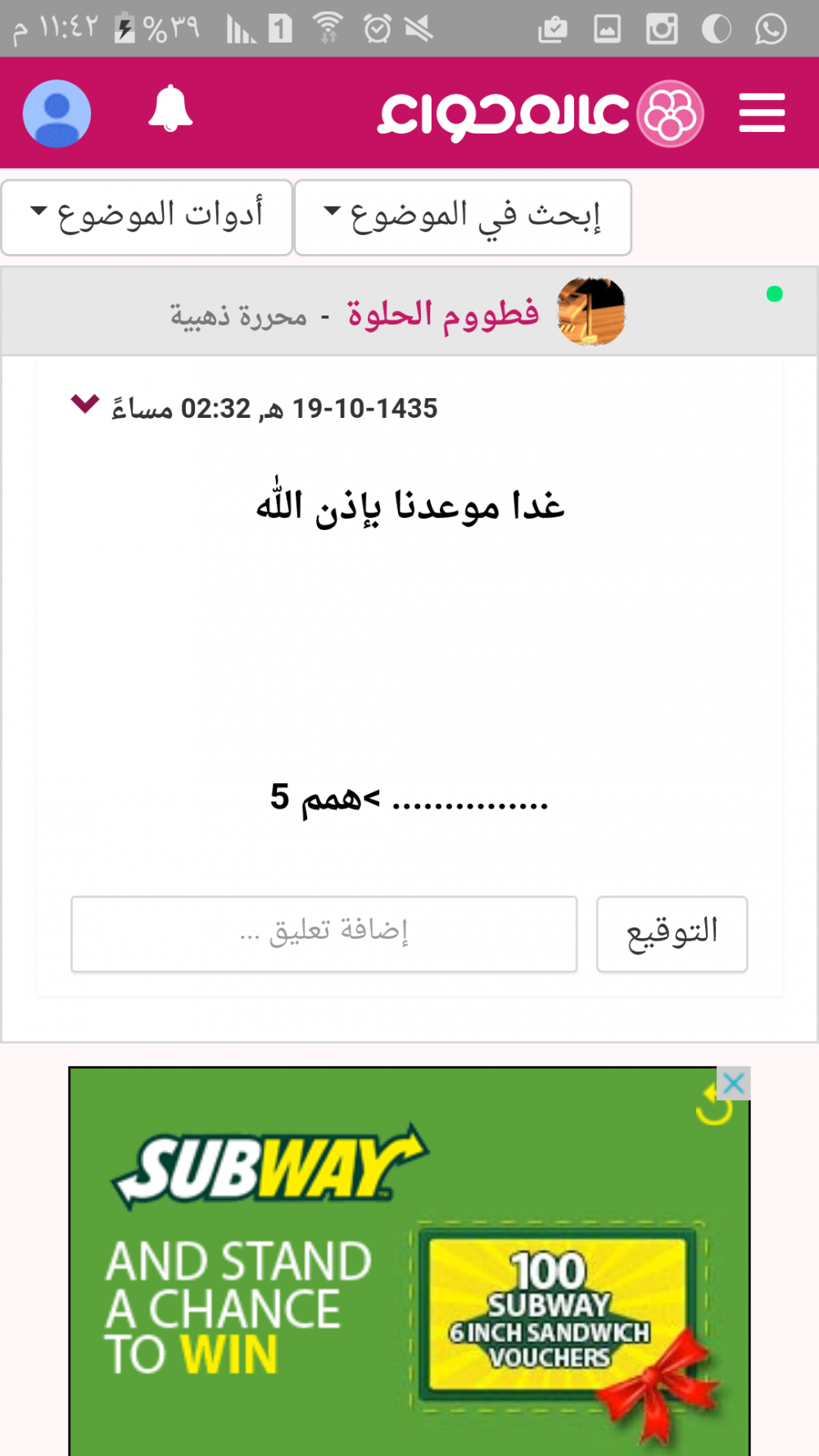The width and height of the screenshot is (819, 1456).
Task: Tap the إضافة تعليق comment field
Action: pos(324,934)
